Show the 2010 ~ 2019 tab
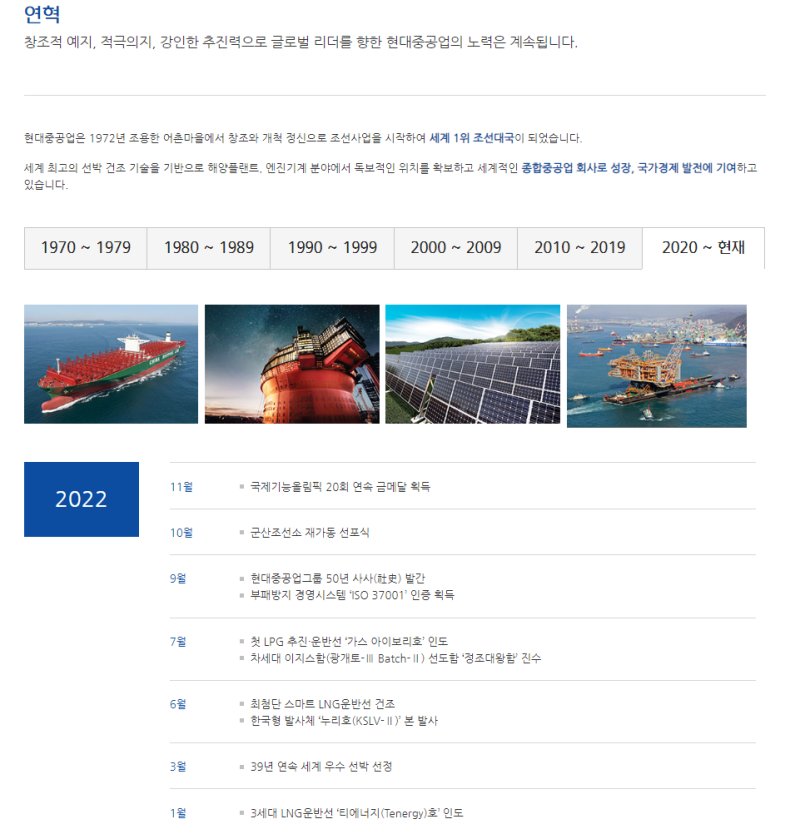800x834 pixels. 579,248
